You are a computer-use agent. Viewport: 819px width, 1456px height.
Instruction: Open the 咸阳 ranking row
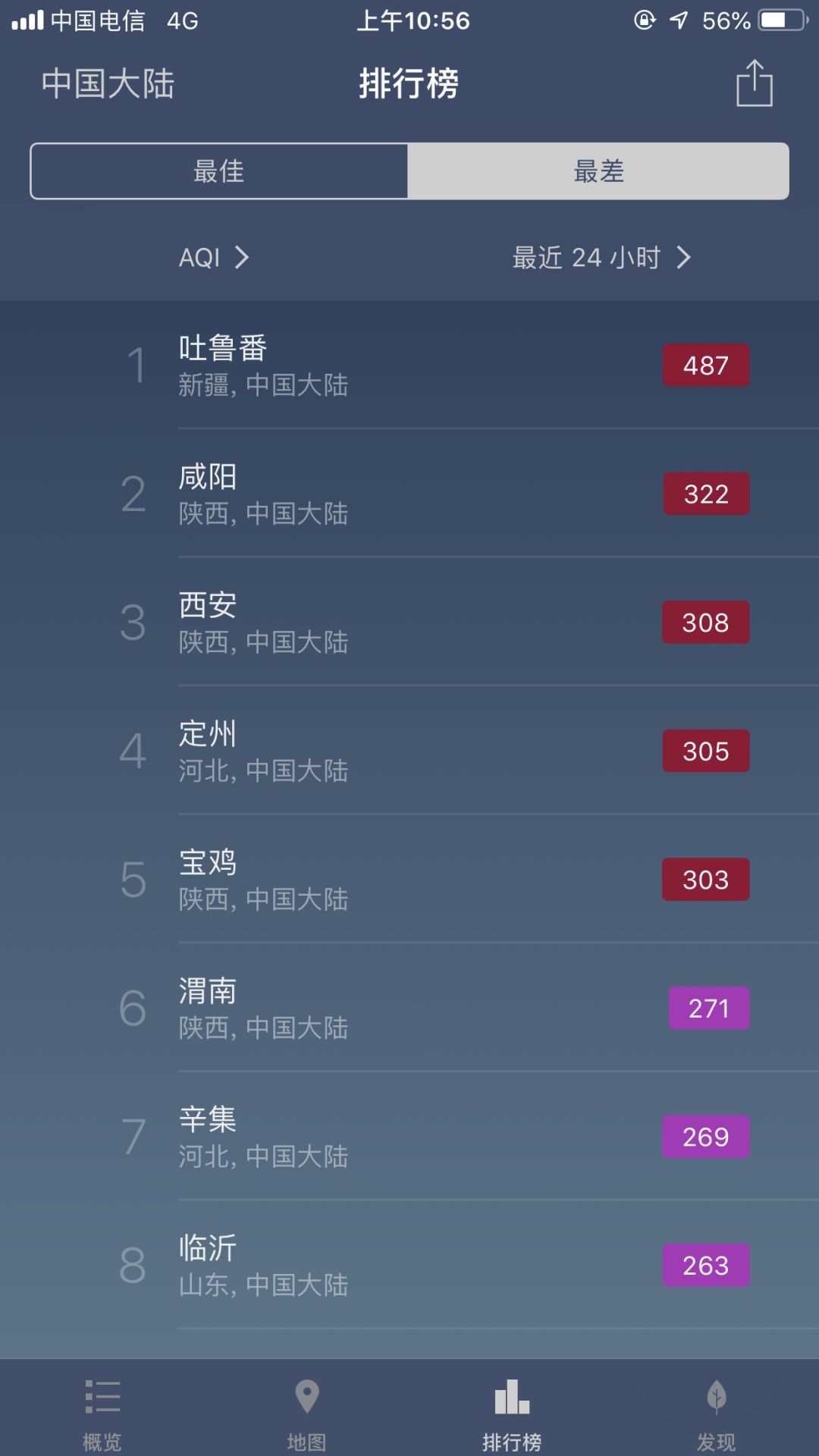[x=409, y=494]
